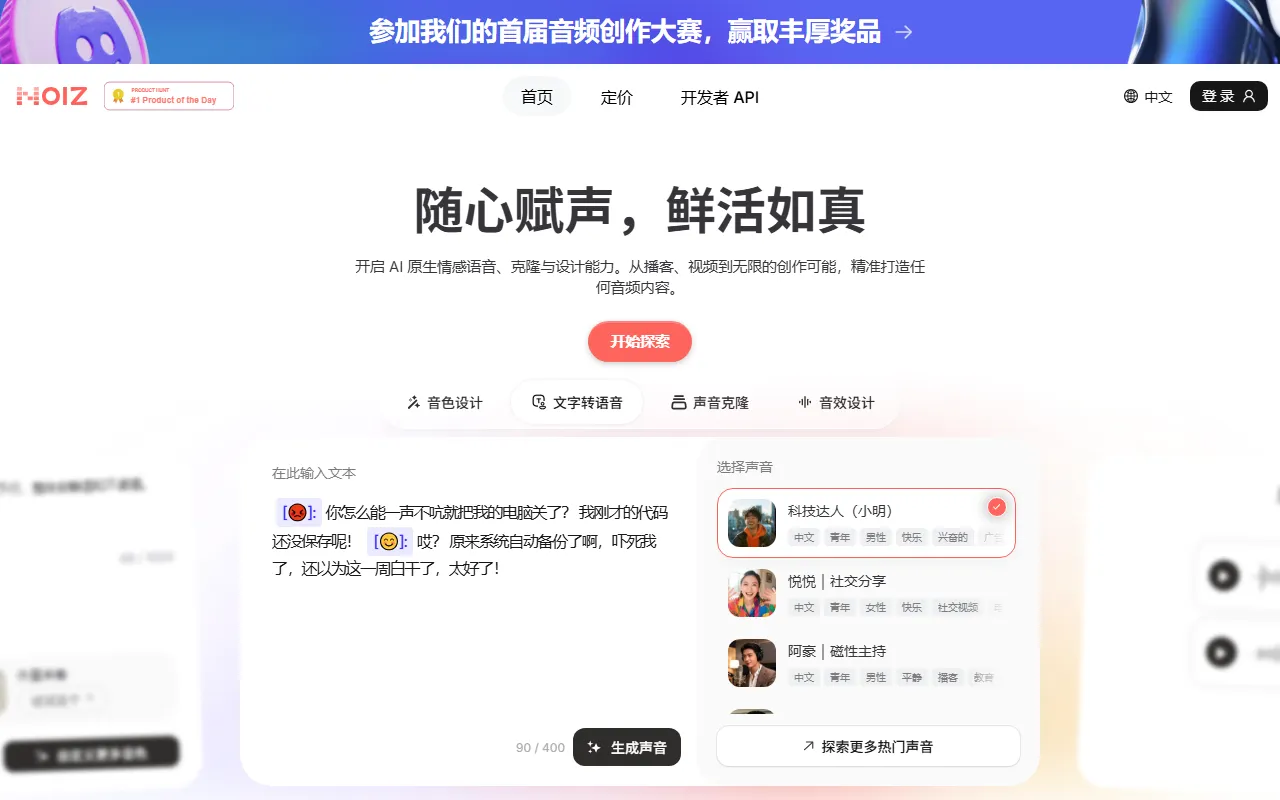Open the 定价 pricing page
The image size is (1280, 800).
pyautogui.click(x=617, y=97)
